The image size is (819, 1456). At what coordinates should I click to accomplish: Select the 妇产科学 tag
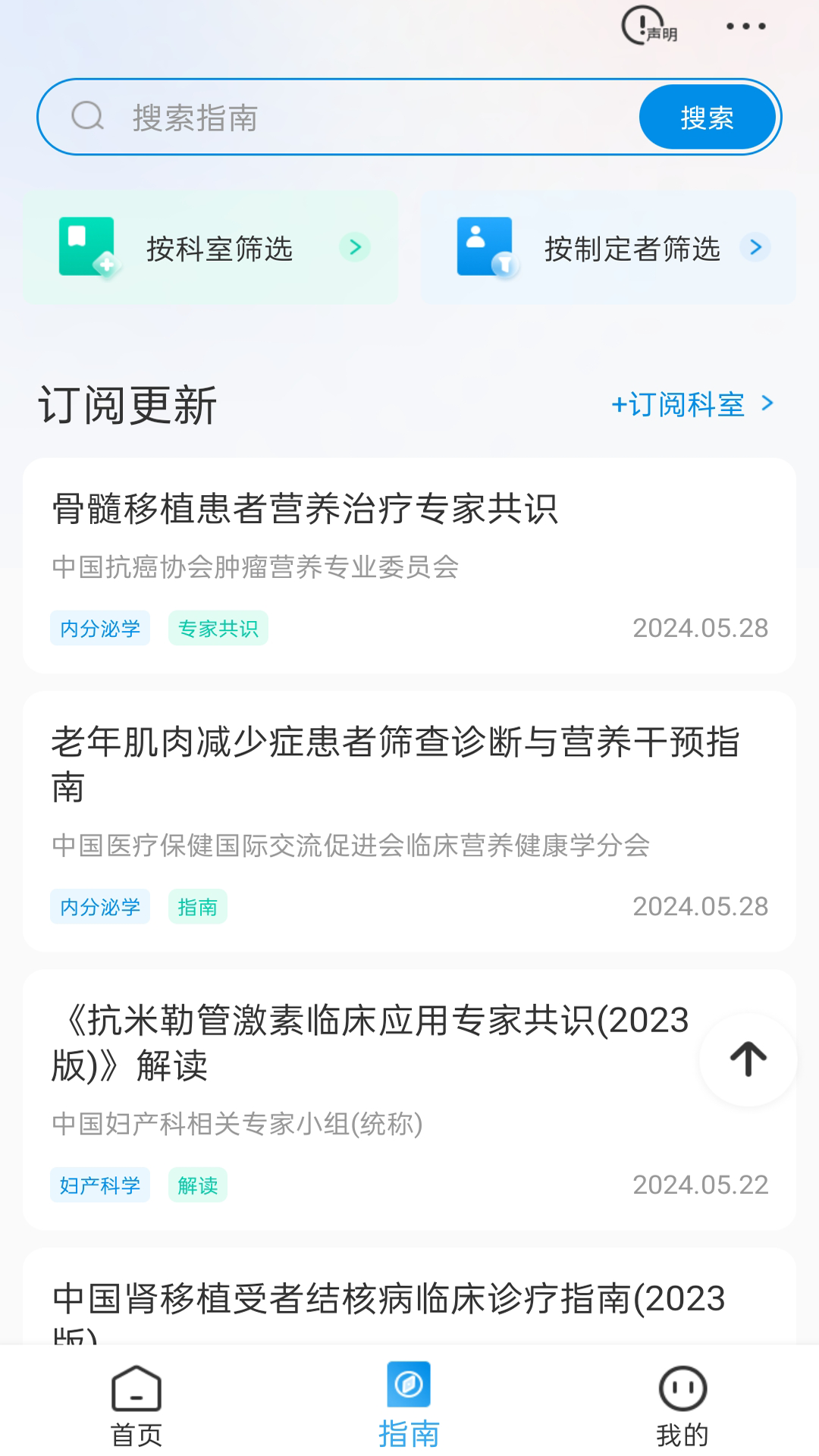tap(101, 1185)
